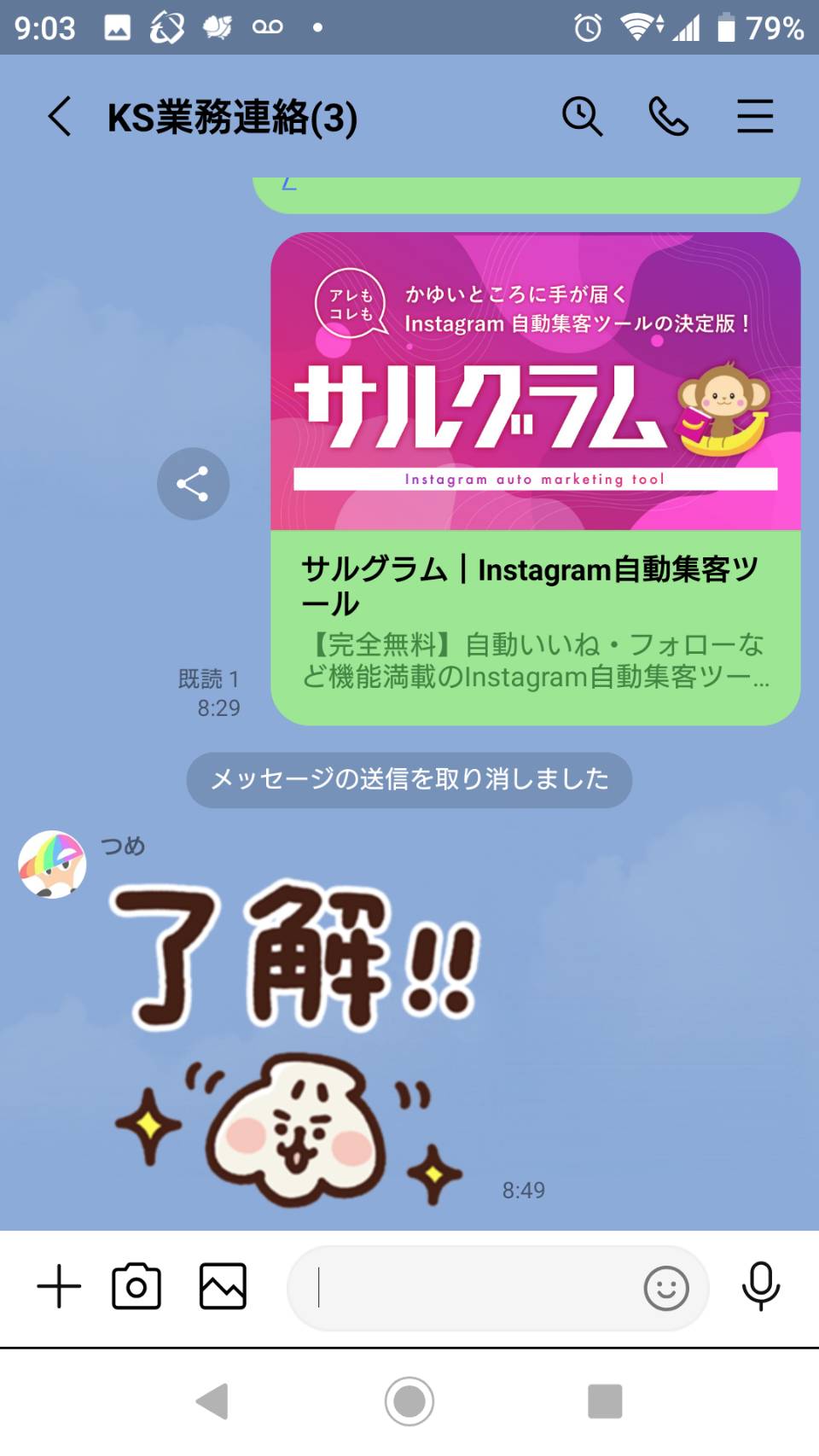
Task: Tap the 了解!! sticker from つめ
Action: 294,1043
